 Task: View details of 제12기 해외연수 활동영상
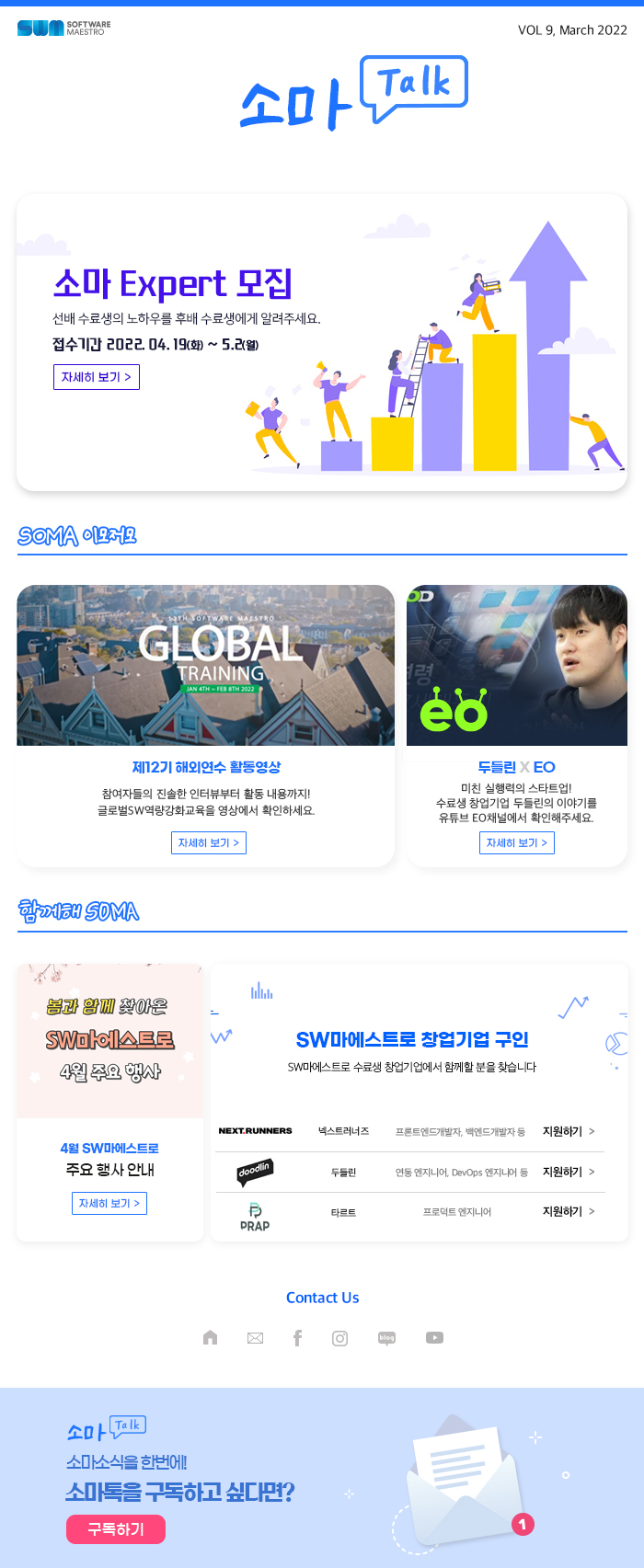pos(209,842)
